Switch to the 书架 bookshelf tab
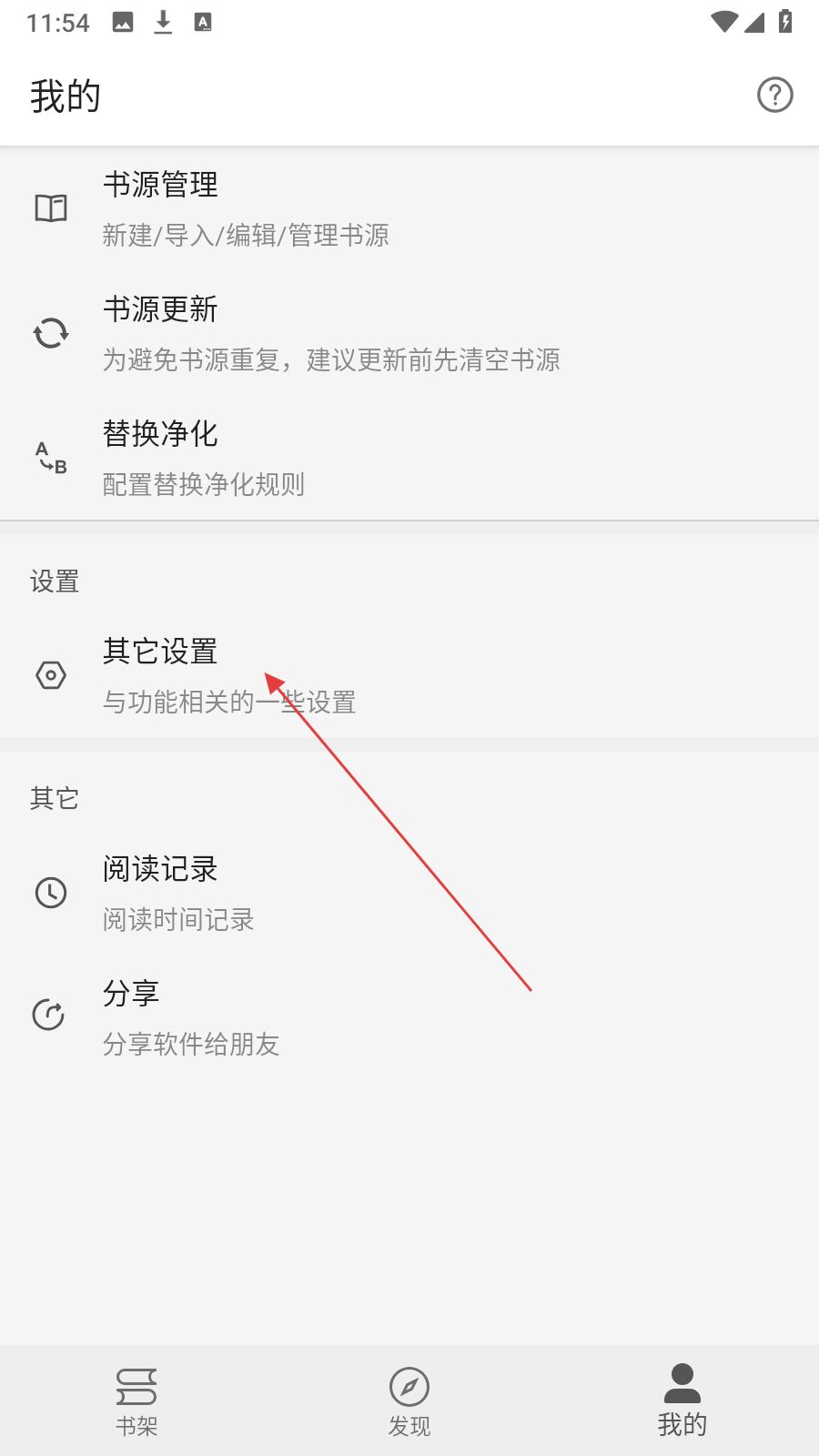 pyautogui.click(x=136, y=1401)
